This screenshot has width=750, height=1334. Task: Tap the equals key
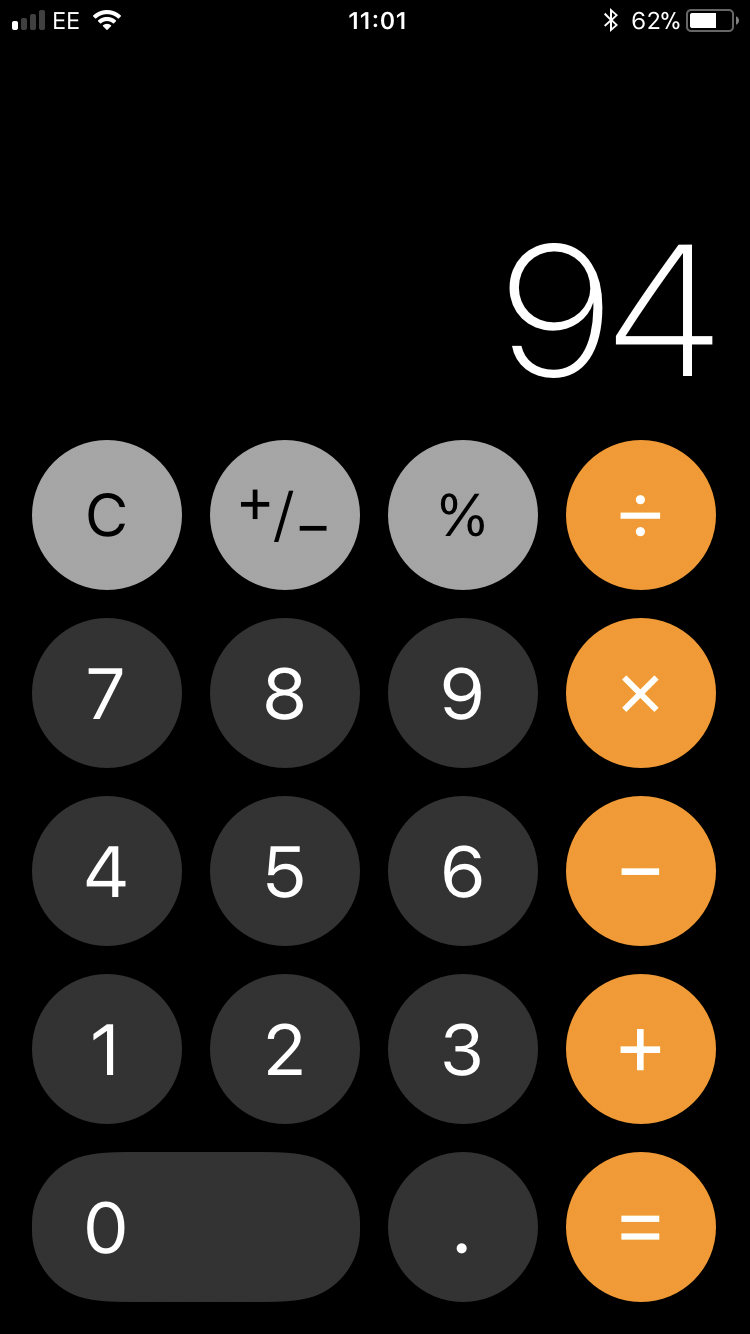(x=641, y=1227)
